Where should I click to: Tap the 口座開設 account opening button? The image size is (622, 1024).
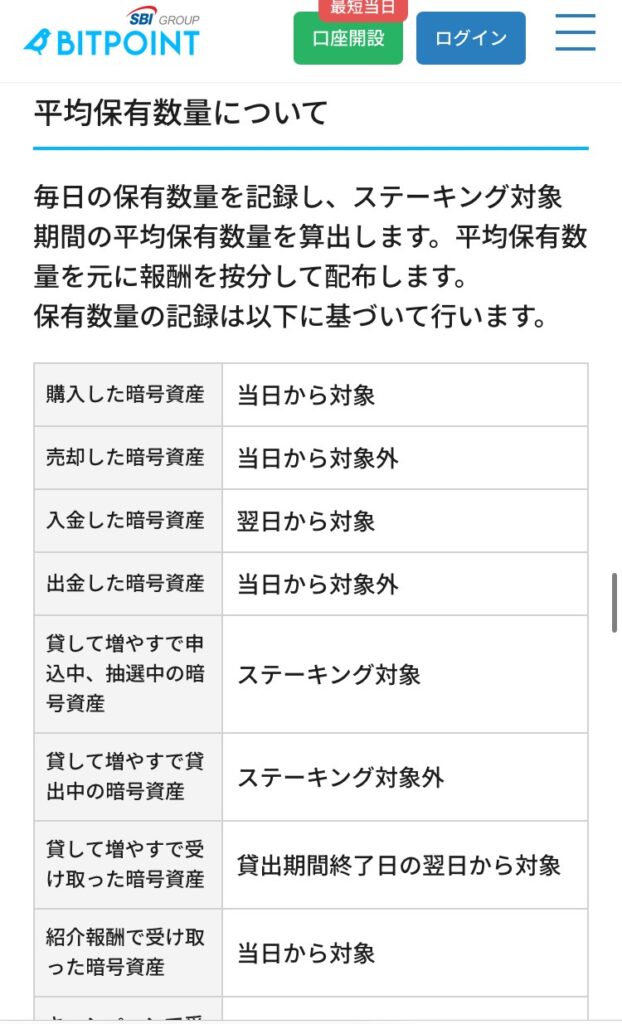(347, 39)
